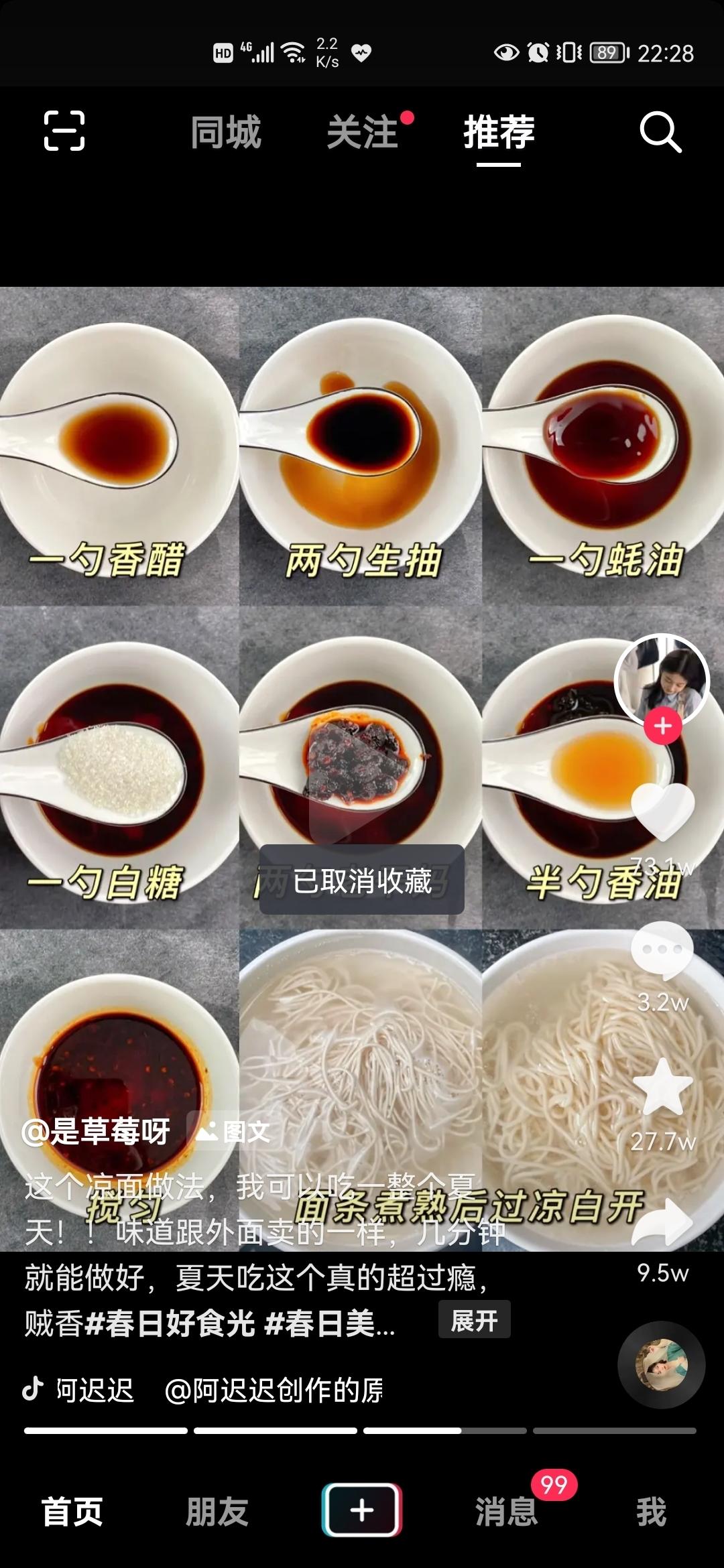Open the 消息 tab

click(x=507, y=1512)
